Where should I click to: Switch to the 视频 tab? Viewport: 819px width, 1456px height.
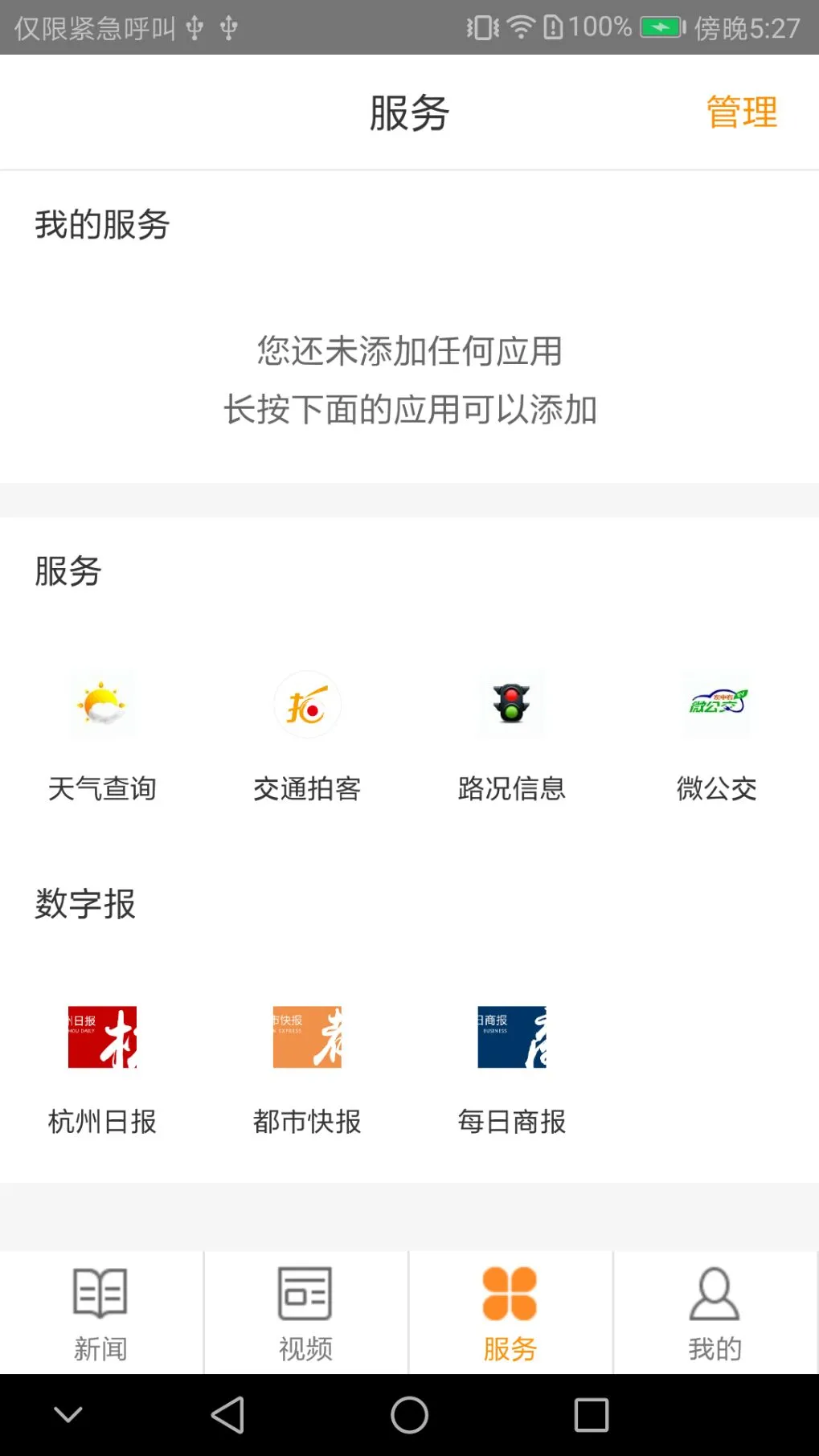point(307,1314)
